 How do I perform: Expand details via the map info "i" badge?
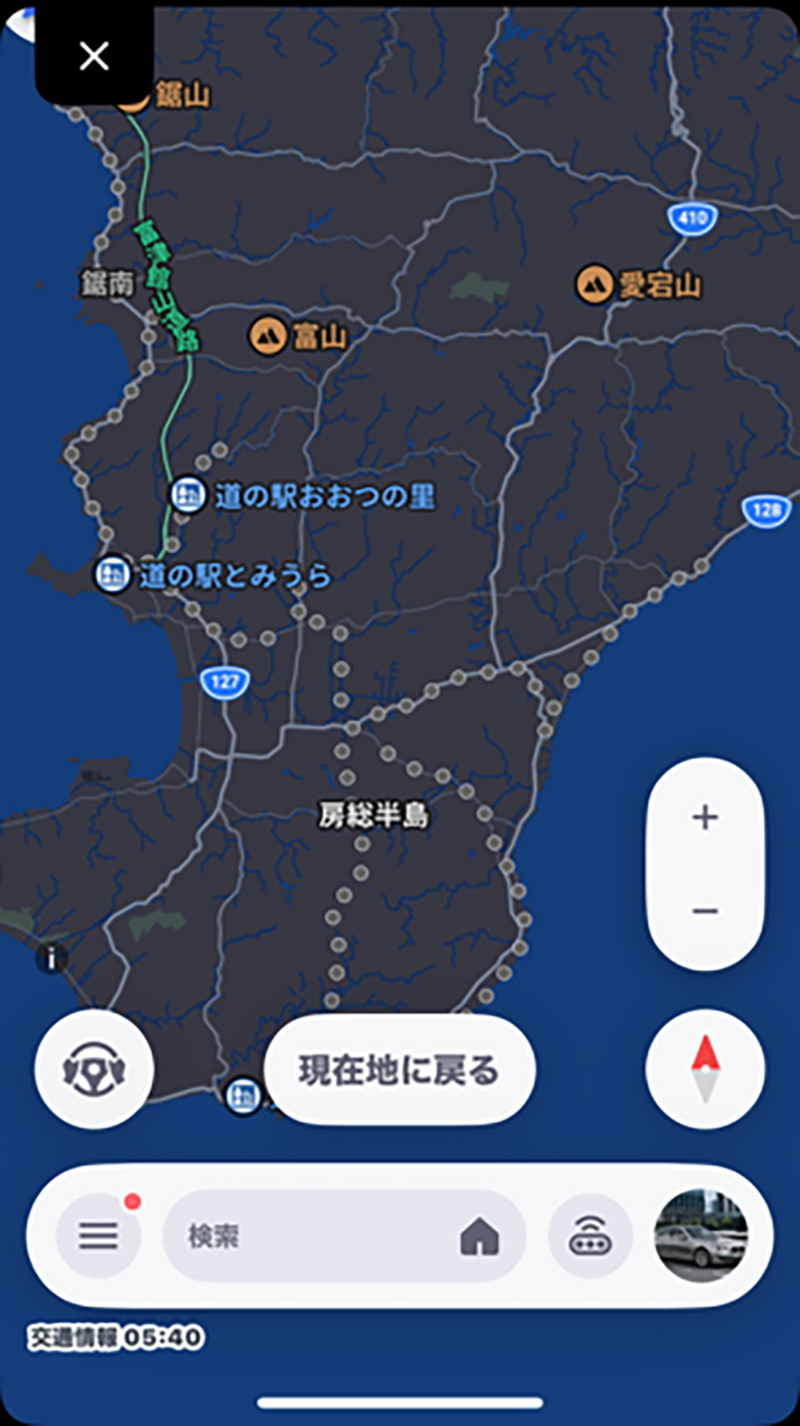click(x=49, y=959)
